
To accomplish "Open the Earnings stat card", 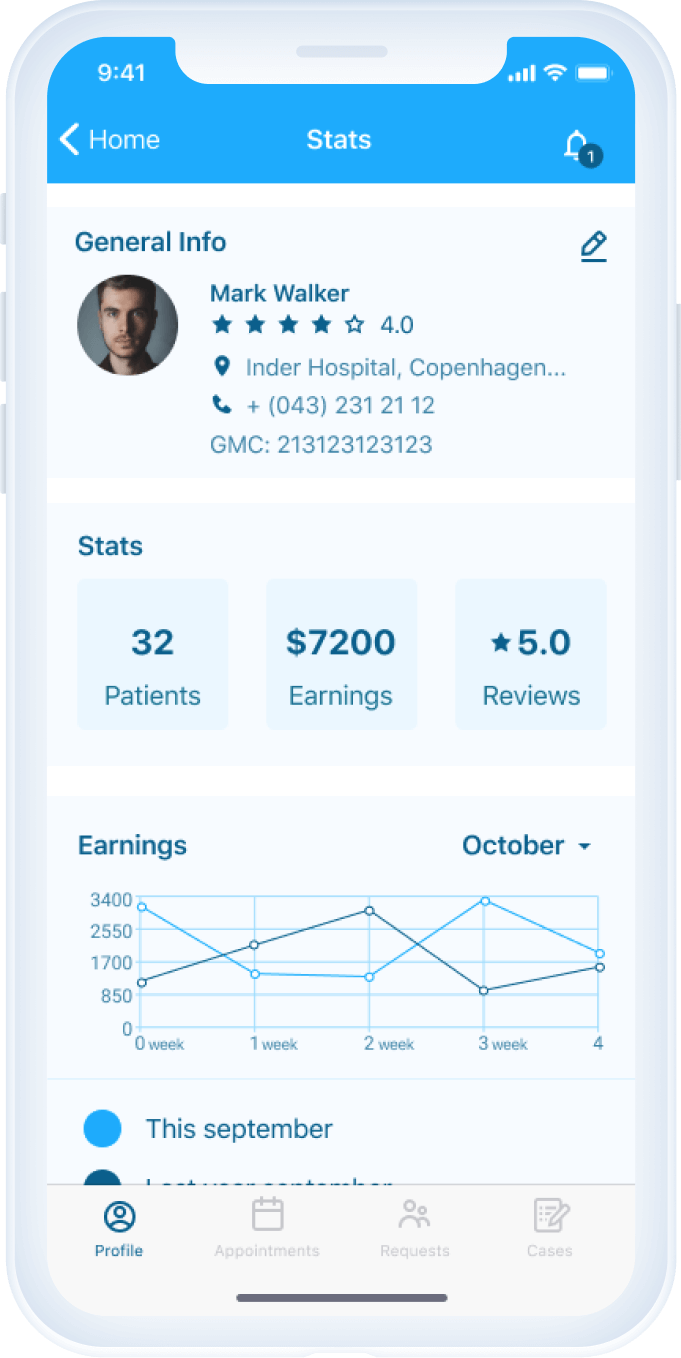I will 341,654.
